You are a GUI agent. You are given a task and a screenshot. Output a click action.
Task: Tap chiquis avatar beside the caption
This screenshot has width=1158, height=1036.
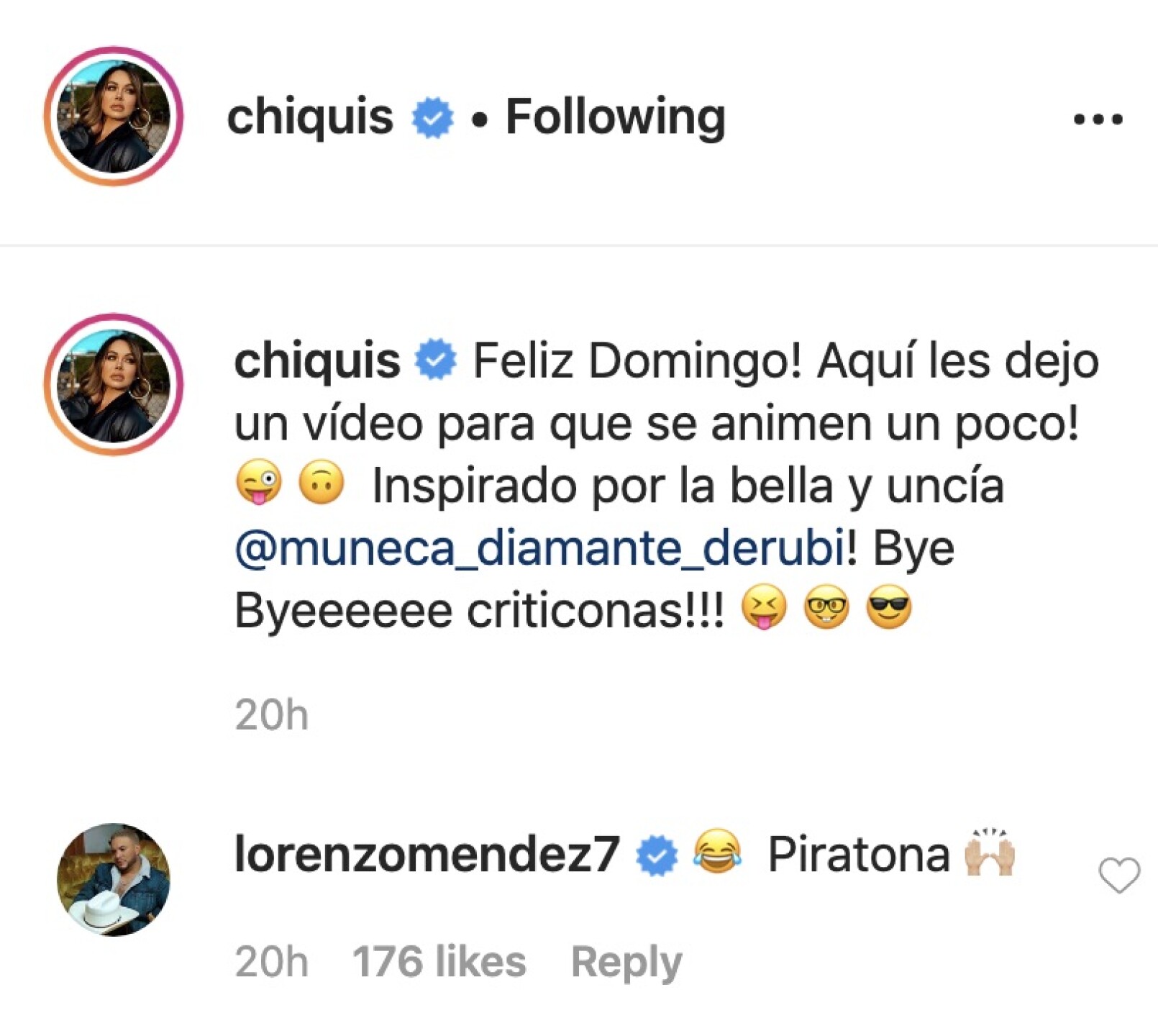(x=114, y=384)
